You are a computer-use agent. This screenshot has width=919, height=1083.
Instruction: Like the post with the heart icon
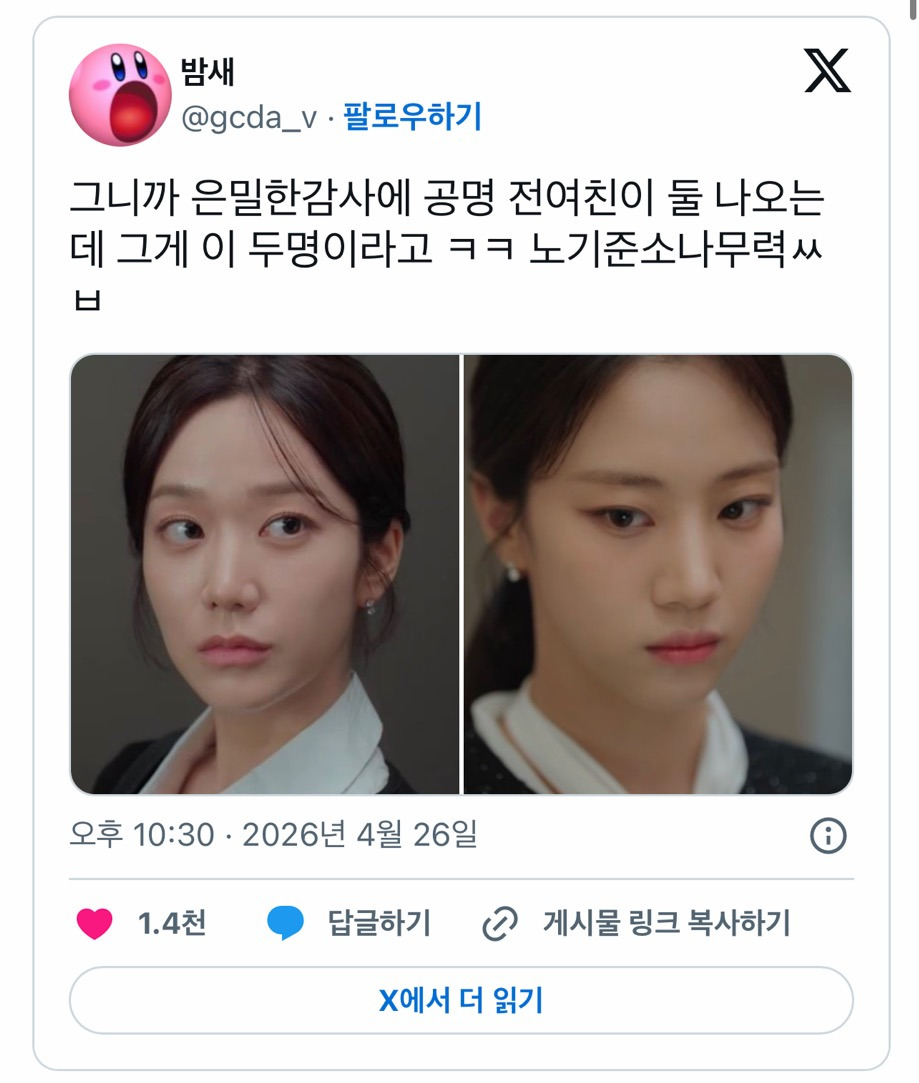click(x=94, y=923)
